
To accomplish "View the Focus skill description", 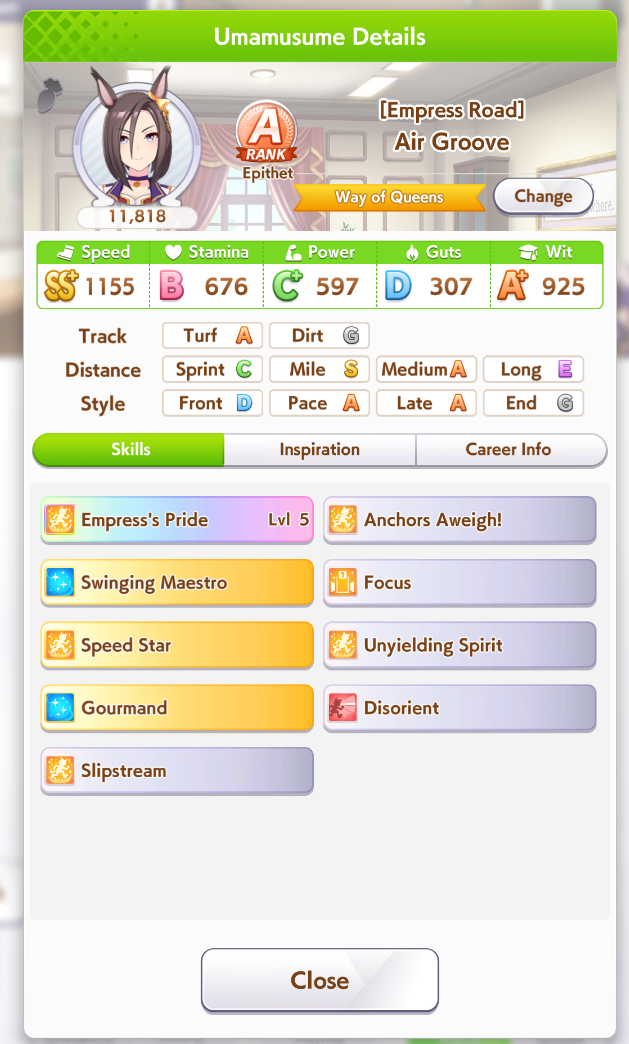I will click(x=460, y=583).
